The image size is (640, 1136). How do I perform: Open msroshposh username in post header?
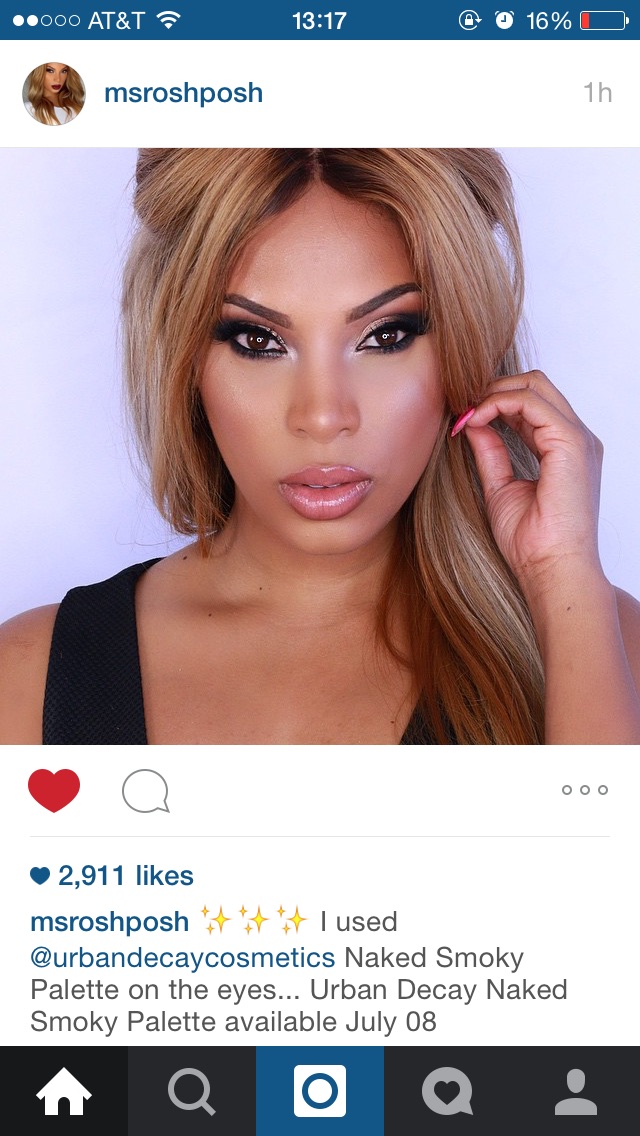point(183,94)
